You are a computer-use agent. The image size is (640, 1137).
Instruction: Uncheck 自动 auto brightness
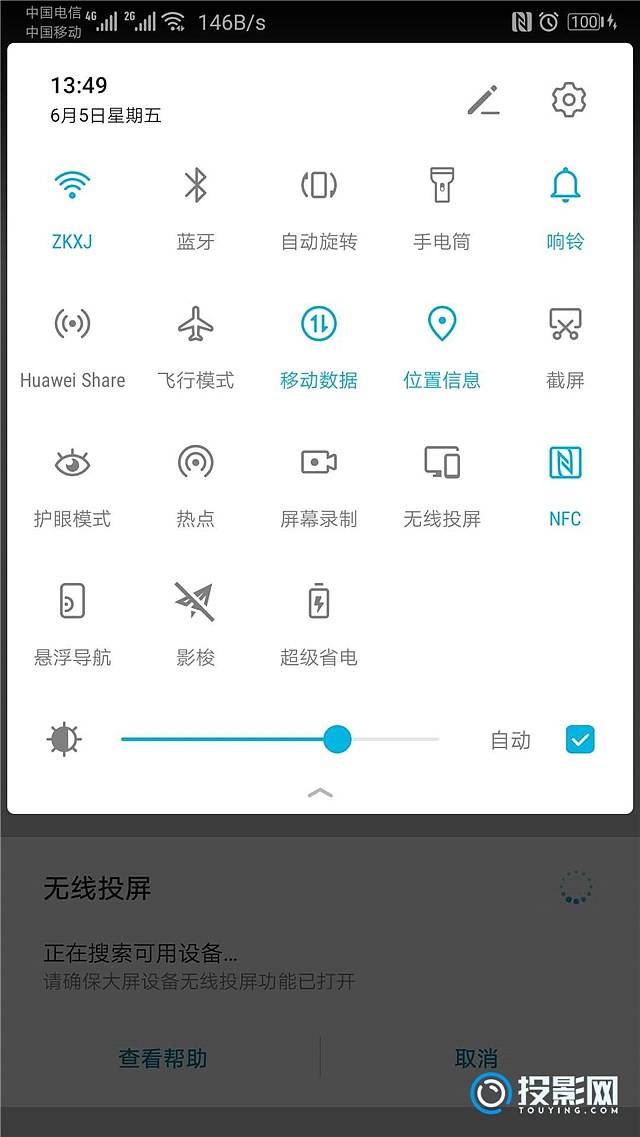tap(580, 740)
